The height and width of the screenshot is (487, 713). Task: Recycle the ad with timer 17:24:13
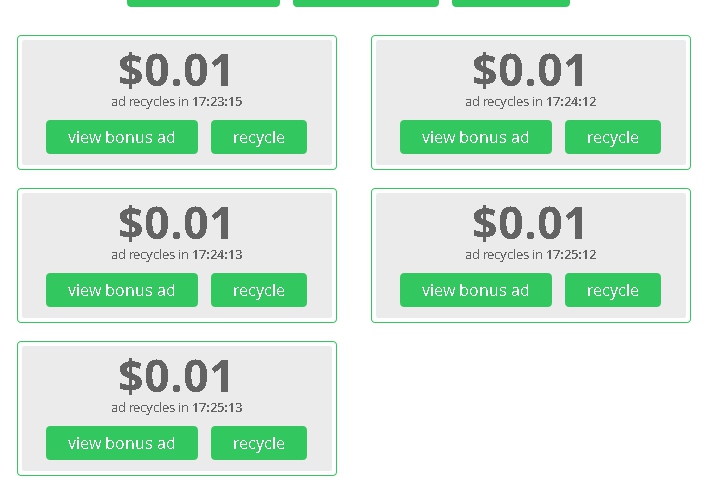[258, 290]
